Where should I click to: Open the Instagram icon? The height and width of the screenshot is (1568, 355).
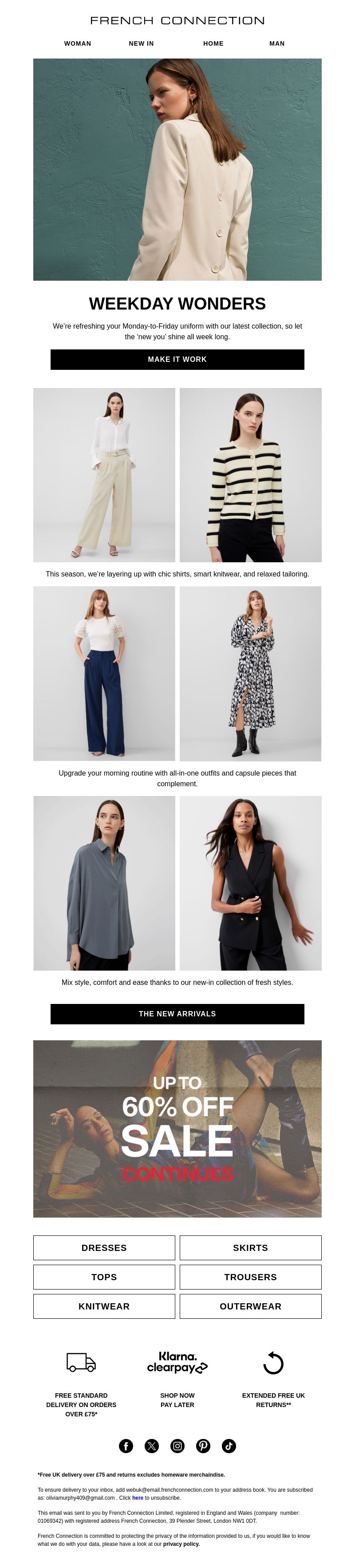tap(177, 1446)
